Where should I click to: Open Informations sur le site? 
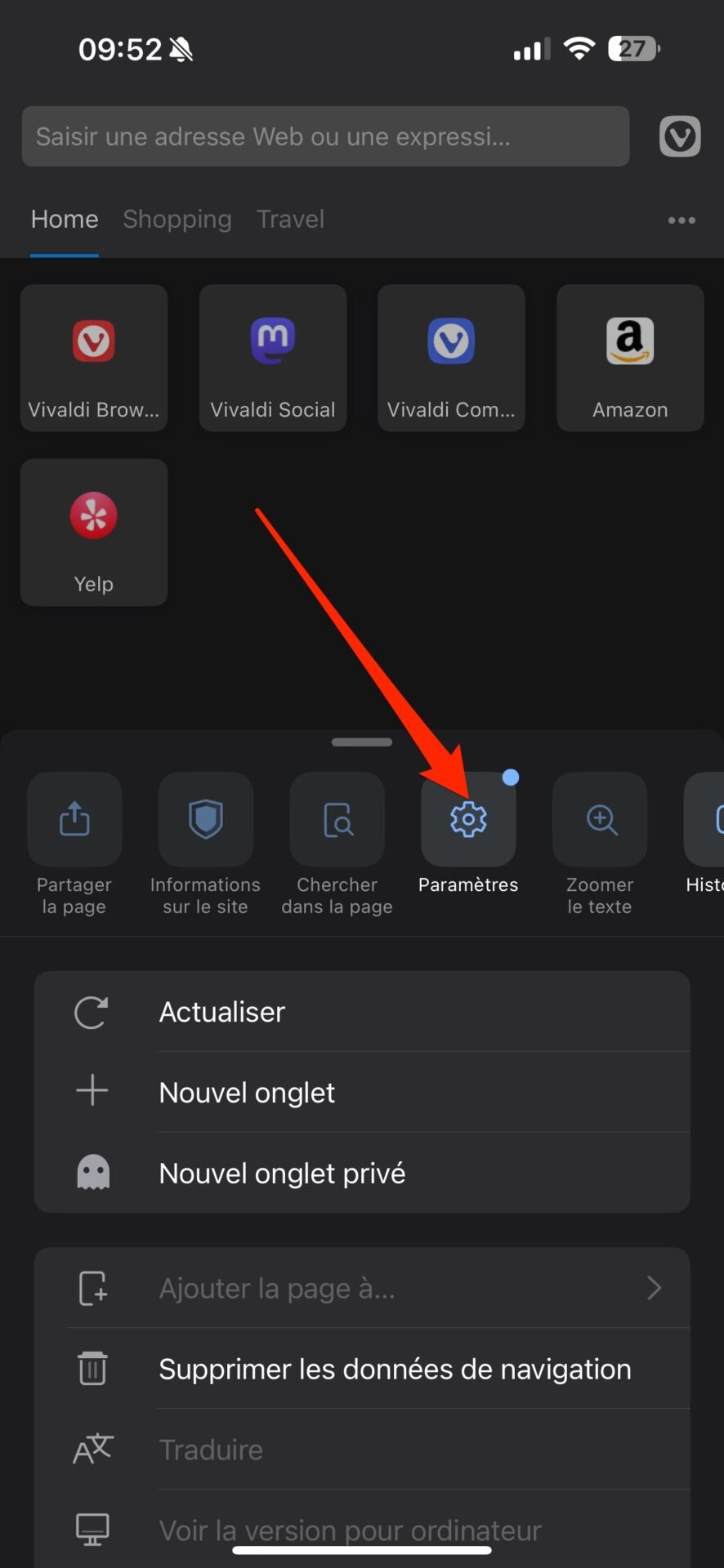205,844
